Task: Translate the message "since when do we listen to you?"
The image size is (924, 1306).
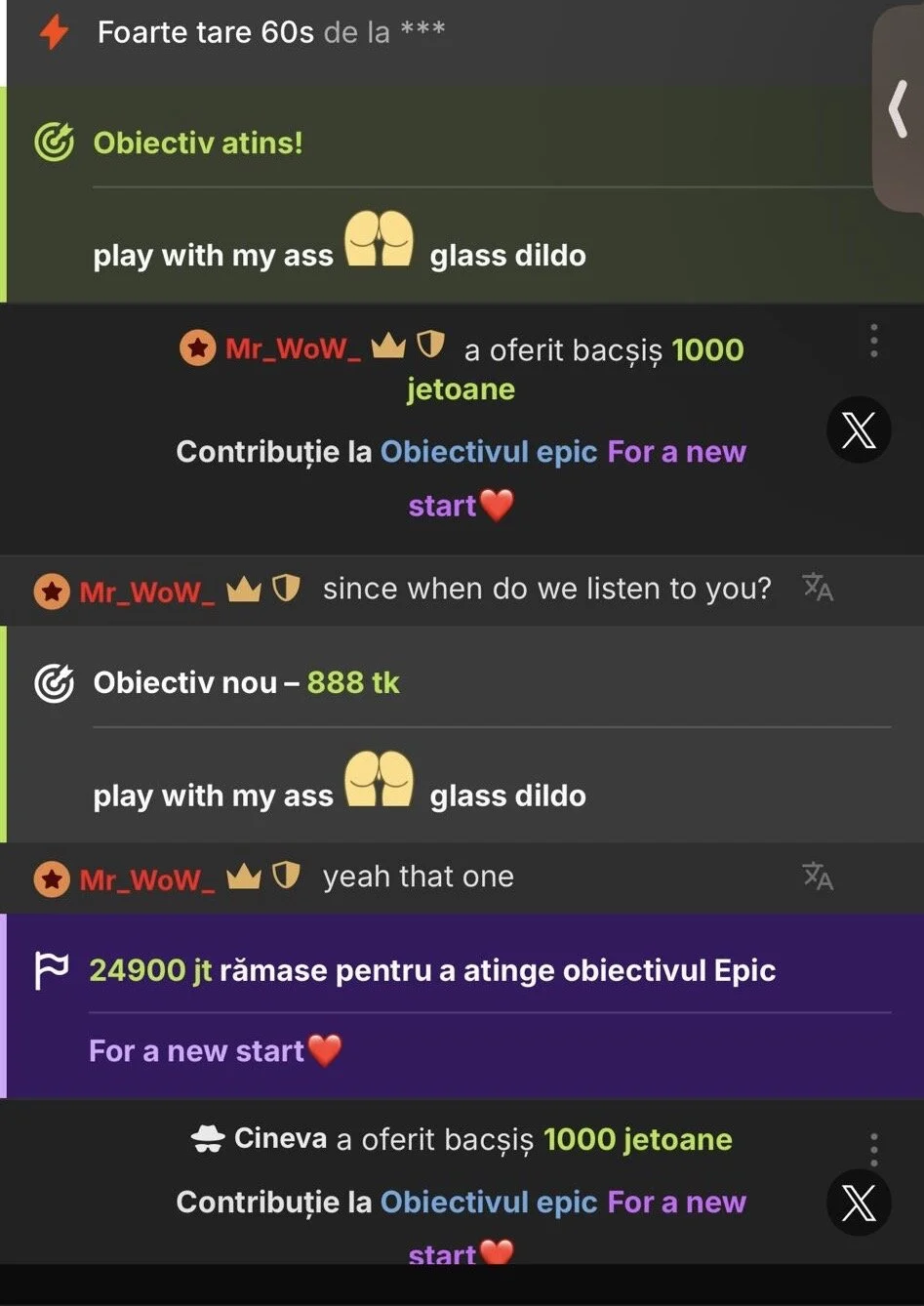Action: 817,588
